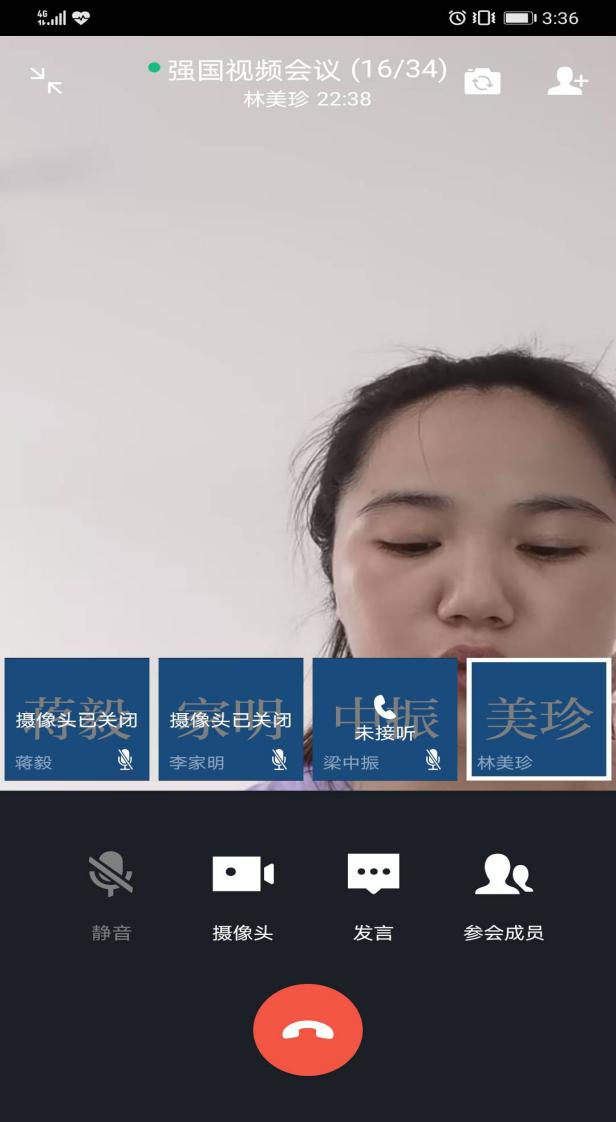Screen dimensions: 616x1122
Task: Switch between front and rear camera
Action: coord(482,82)
